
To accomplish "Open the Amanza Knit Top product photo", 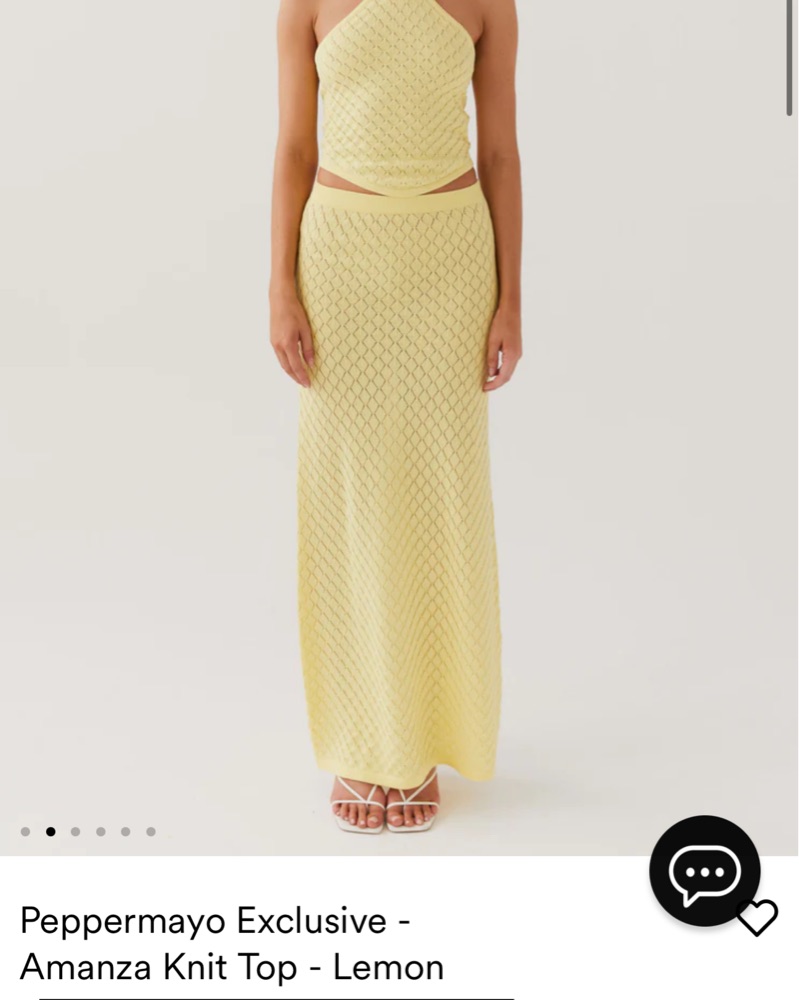I will [400, 420].
